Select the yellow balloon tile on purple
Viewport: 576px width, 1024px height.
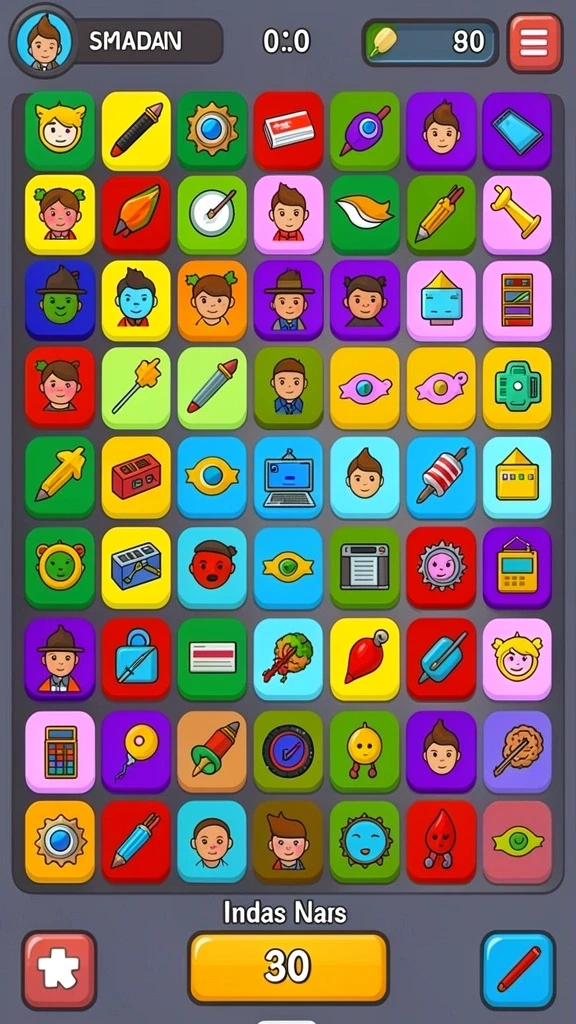136,752
